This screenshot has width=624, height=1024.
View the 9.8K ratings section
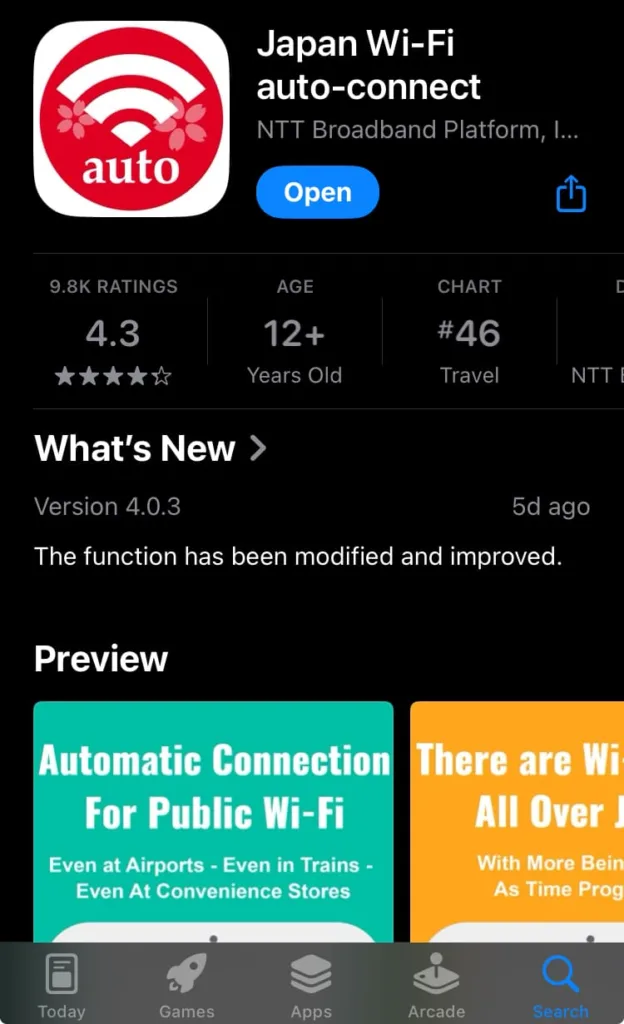pos(113,332)
